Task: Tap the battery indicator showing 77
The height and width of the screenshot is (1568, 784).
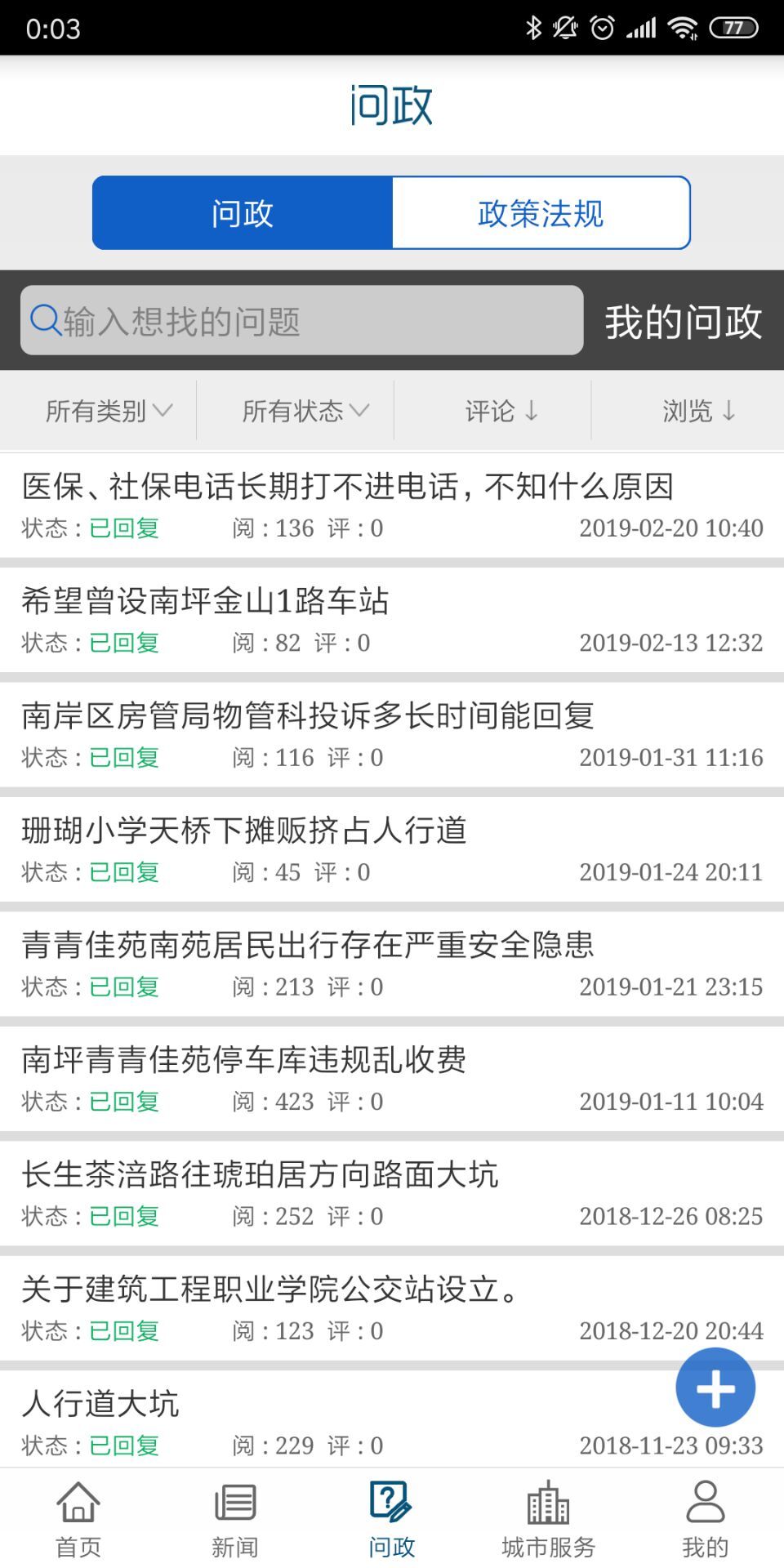Action: coord(733,27)
